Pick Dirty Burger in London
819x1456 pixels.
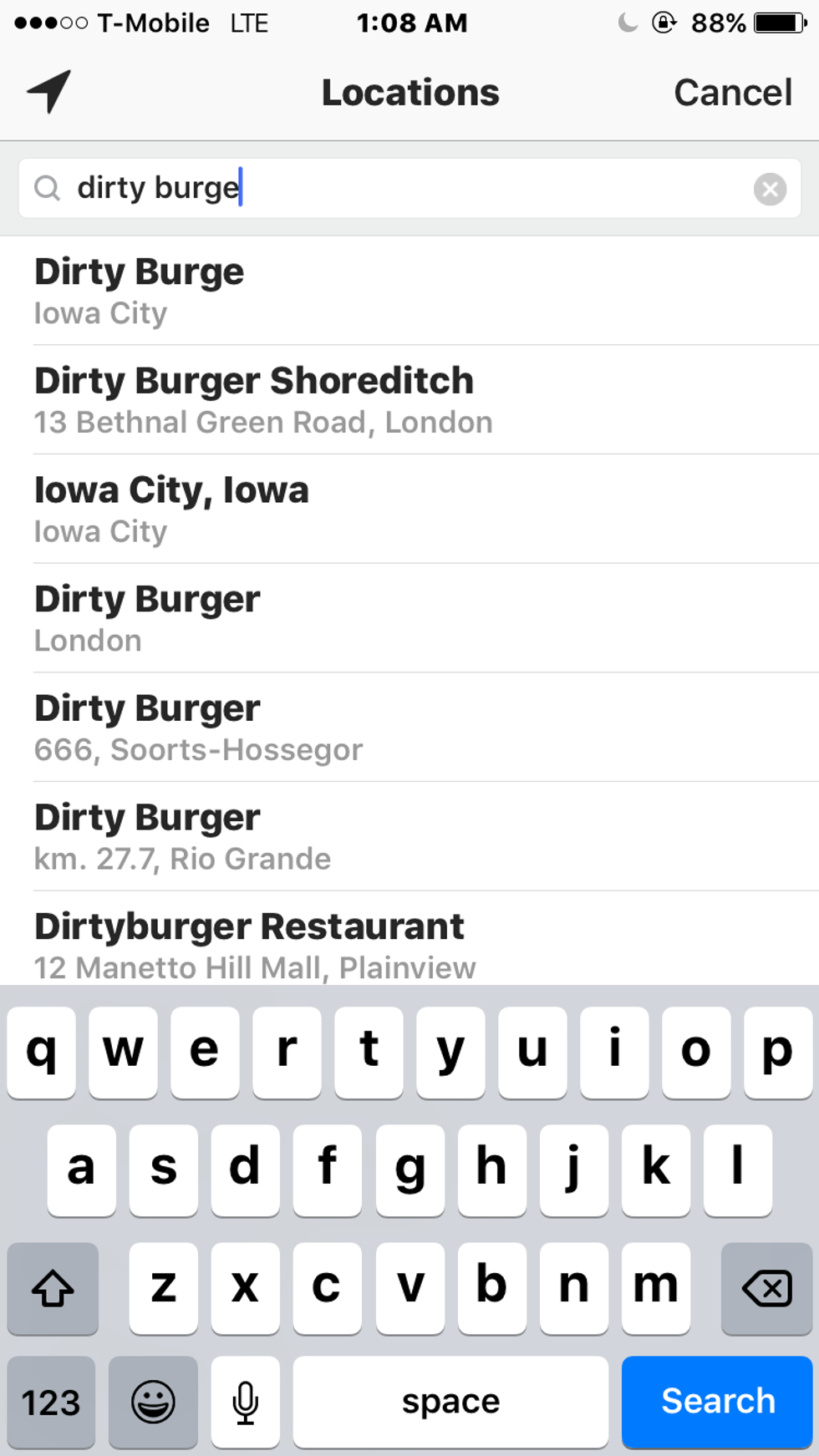click(409, 619)
